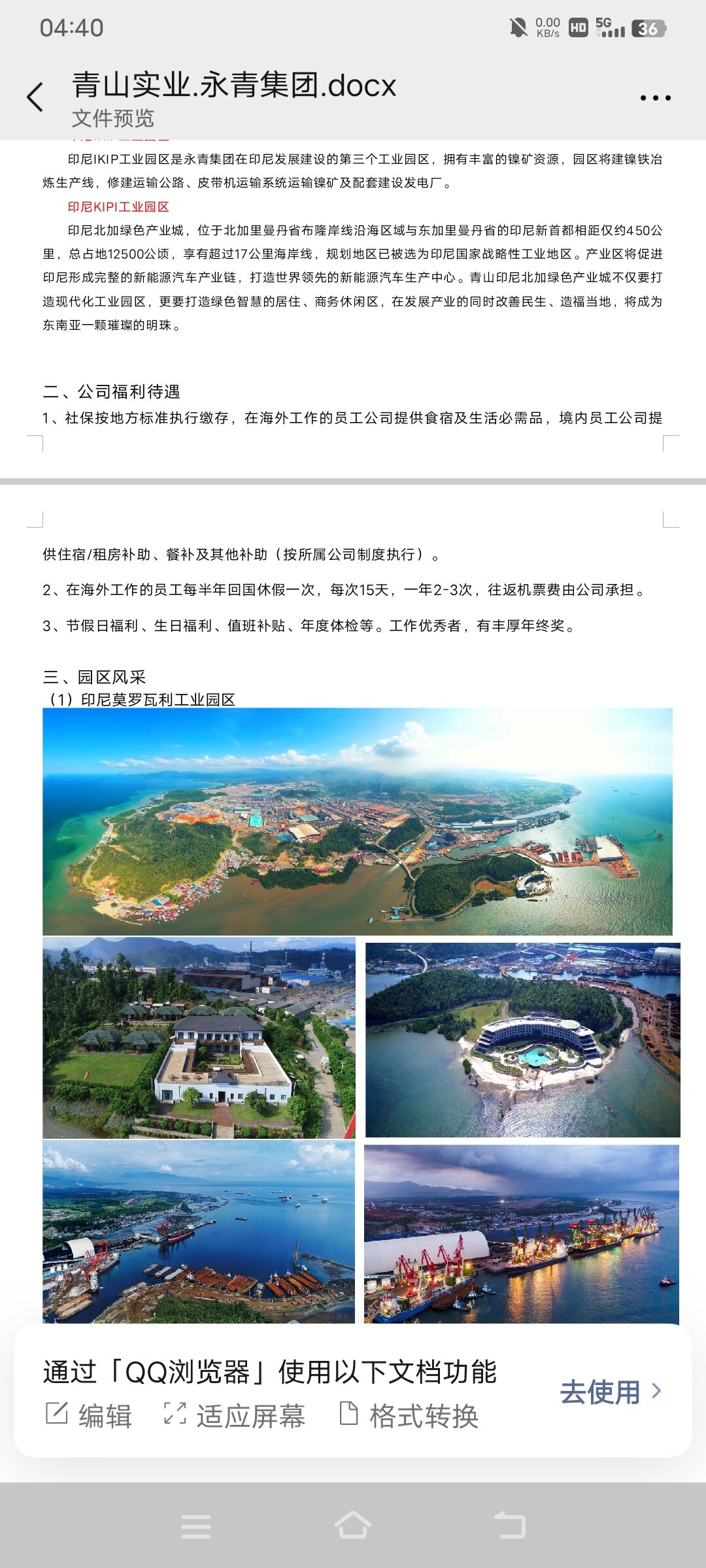
Task: Select the 格式转换 function
Action: point(409,1416)
